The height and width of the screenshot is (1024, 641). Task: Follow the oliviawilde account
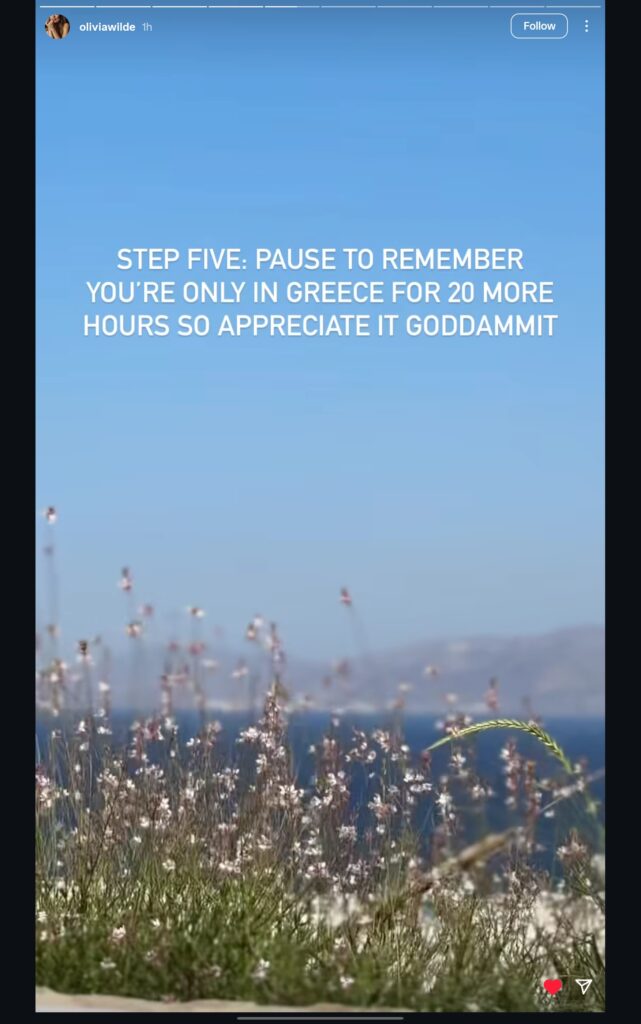pos(538,26)
